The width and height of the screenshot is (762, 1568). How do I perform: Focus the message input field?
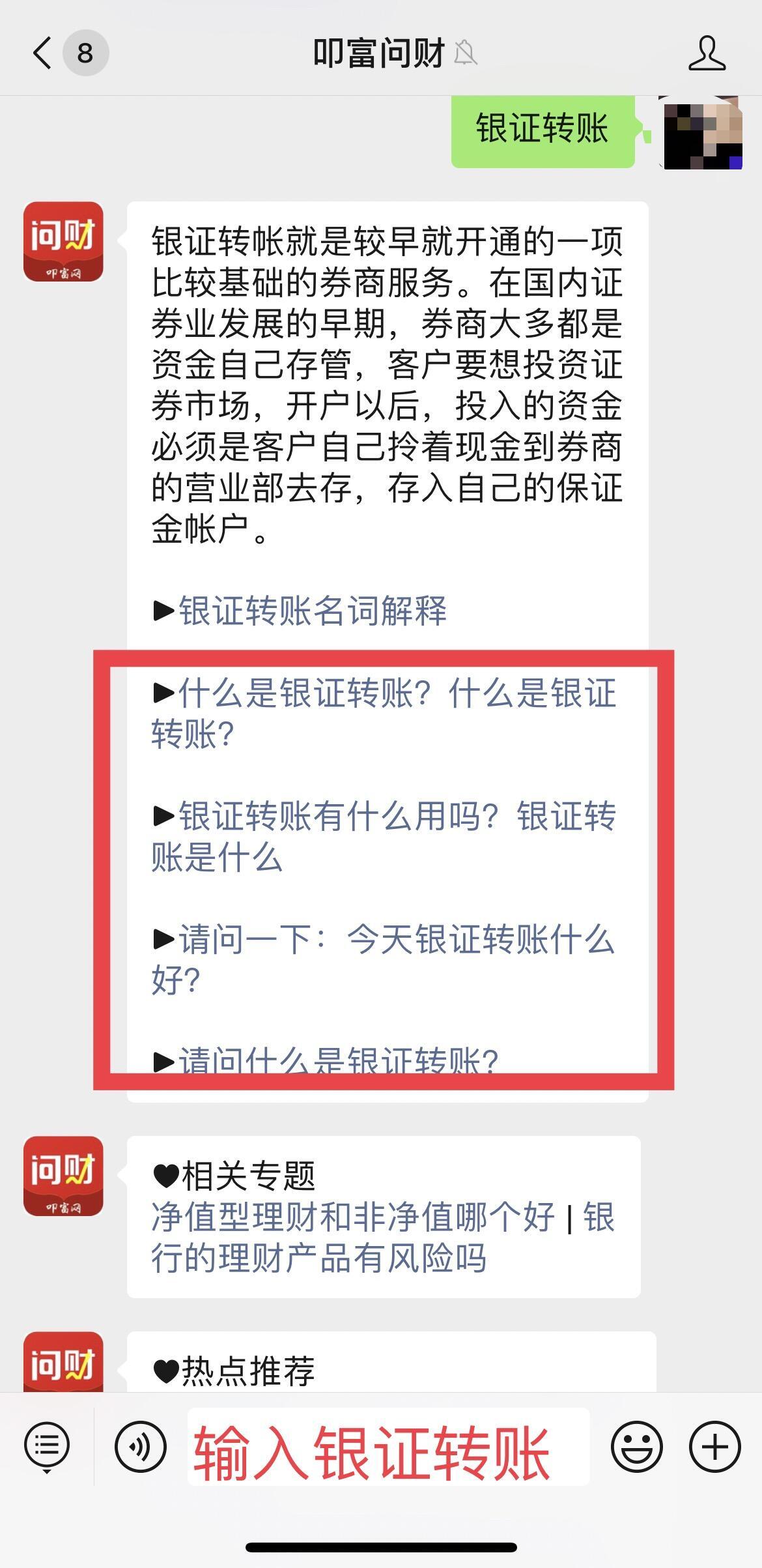(388, 1446)
